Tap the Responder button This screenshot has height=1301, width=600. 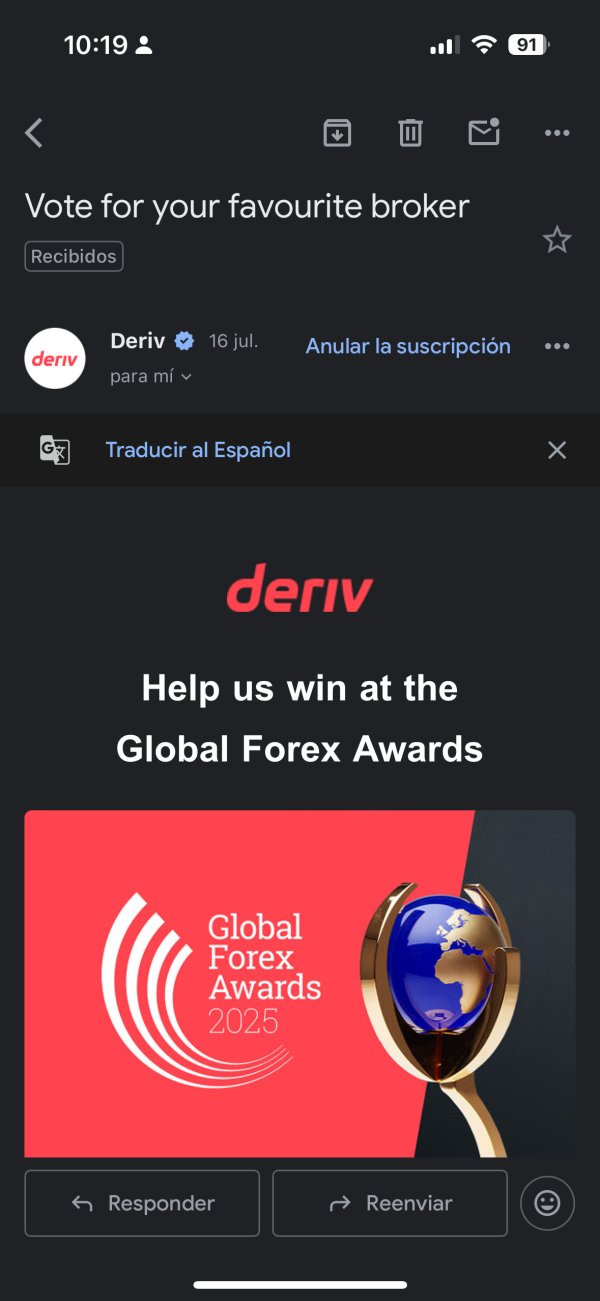click(x=142, y=1203)
